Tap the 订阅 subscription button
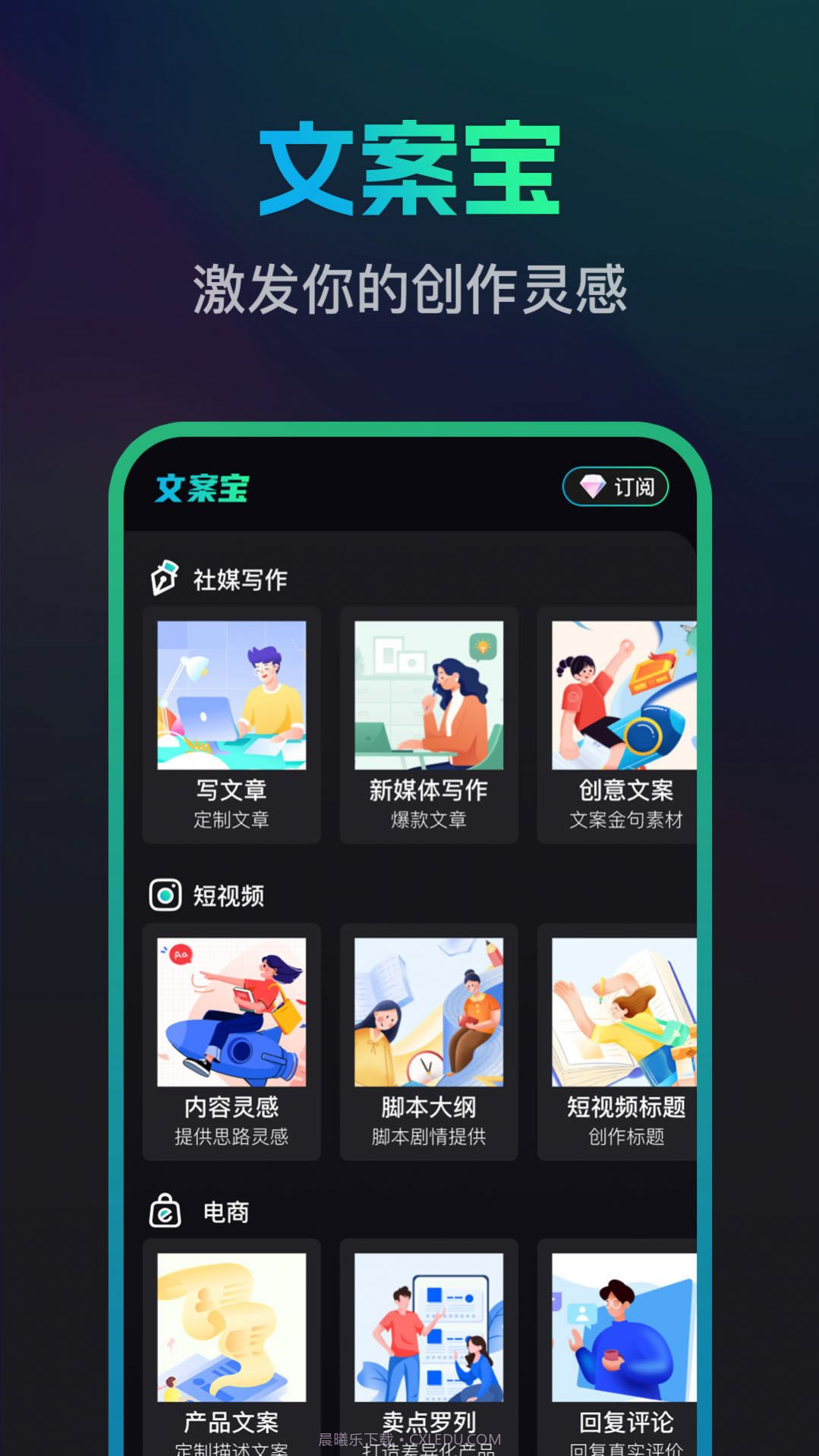The image size is (819, 1456). click(x=616, y=488)
